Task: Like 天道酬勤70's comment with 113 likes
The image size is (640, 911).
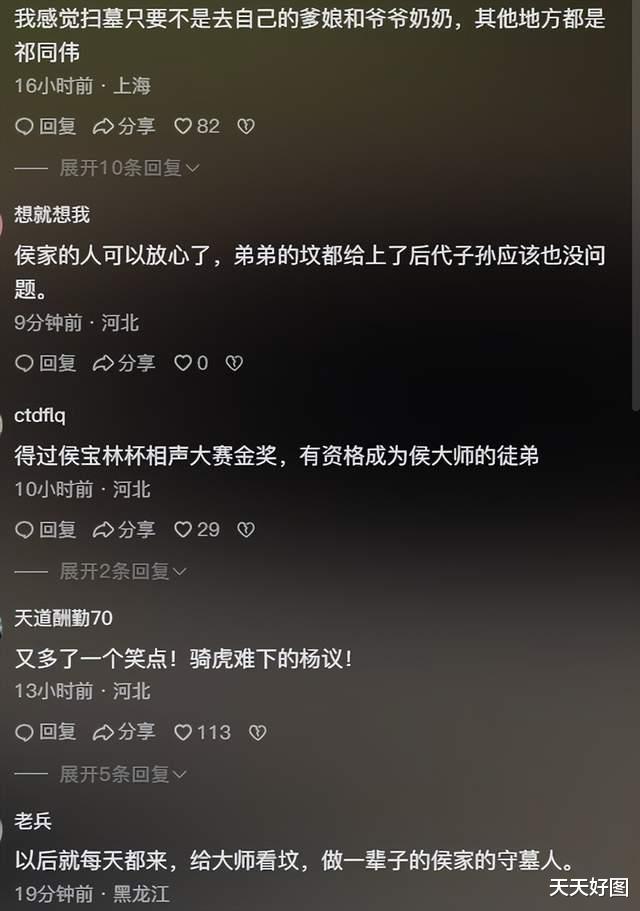Action: (x=183, y=732)
